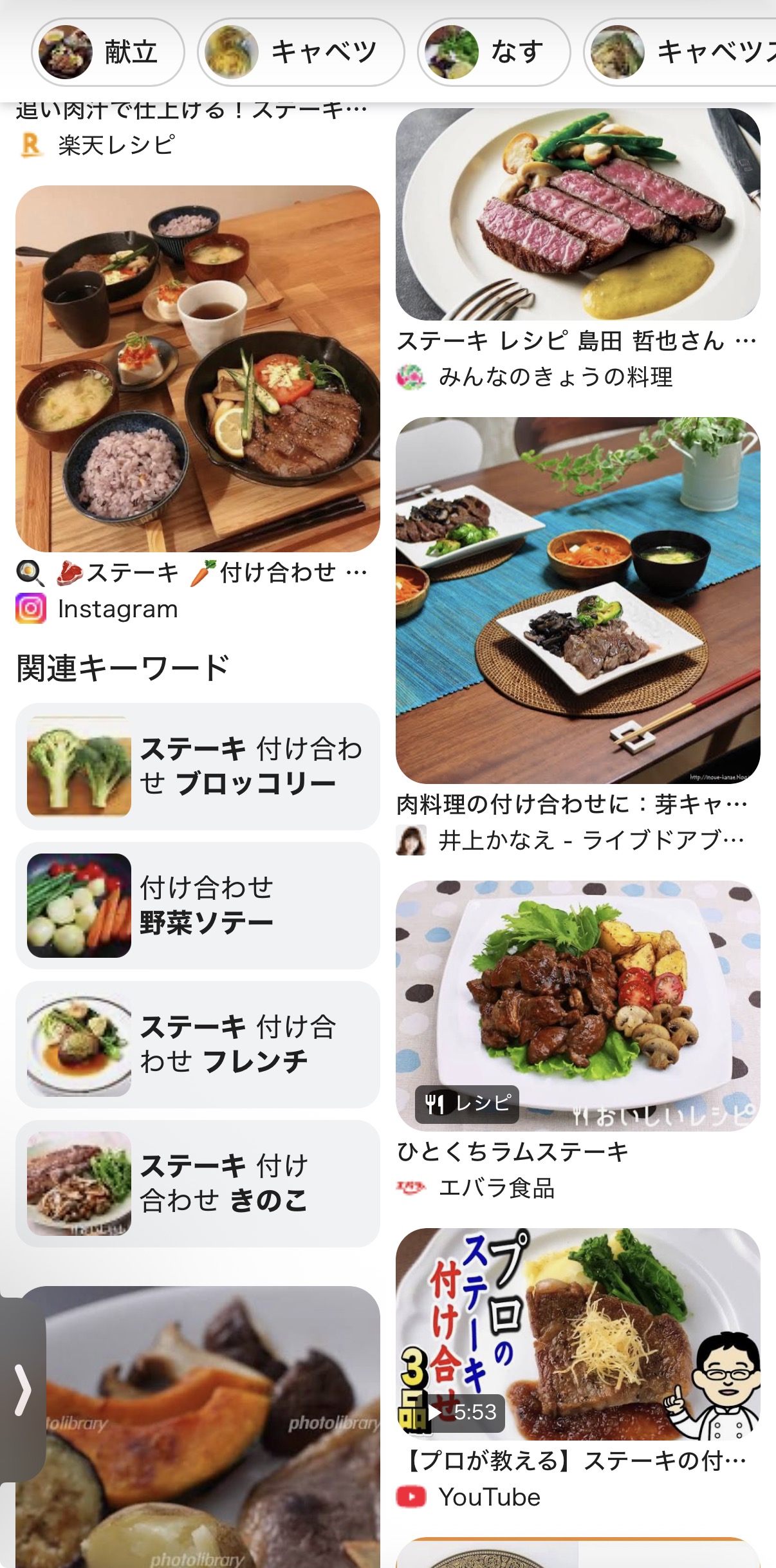Play the YouTube プロが教える steak side dish video
Screen dimensions: 776x1568
[x=578, y=1334]
